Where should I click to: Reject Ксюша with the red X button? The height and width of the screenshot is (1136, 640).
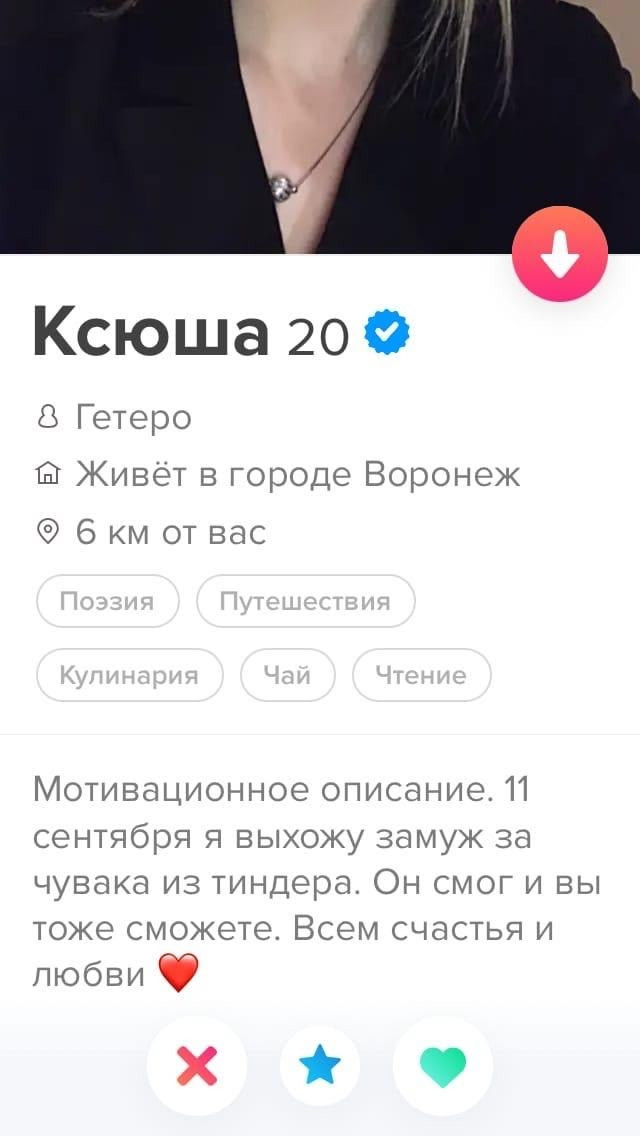(x=196, y=1066)
